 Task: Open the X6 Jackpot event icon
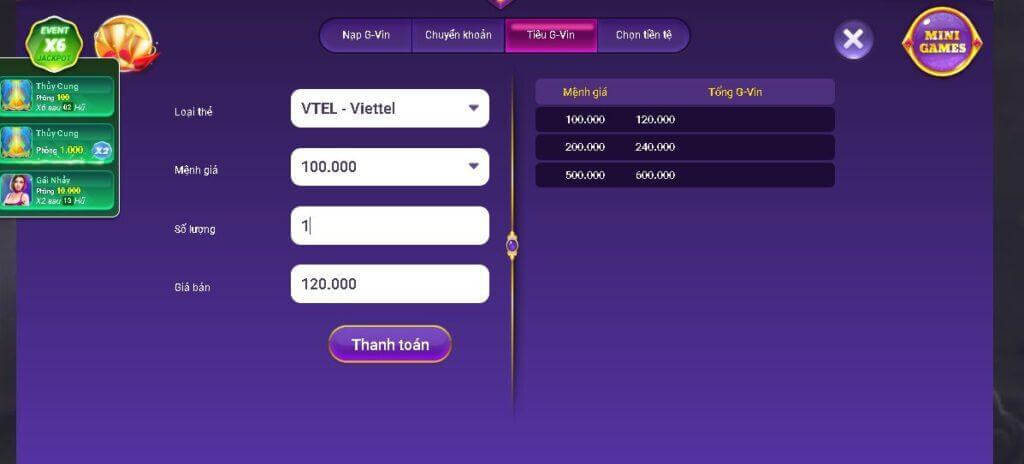[53, 43]
